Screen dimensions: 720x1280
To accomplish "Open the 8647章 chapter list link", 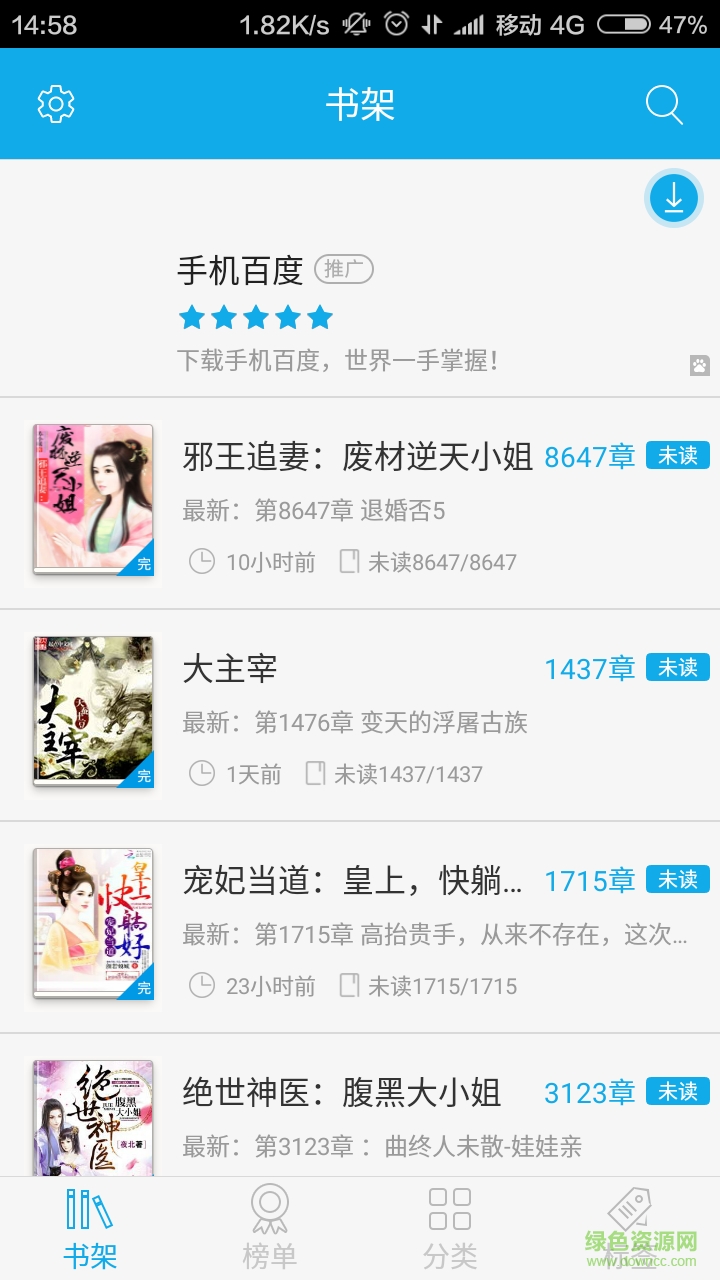I will 590,455.
